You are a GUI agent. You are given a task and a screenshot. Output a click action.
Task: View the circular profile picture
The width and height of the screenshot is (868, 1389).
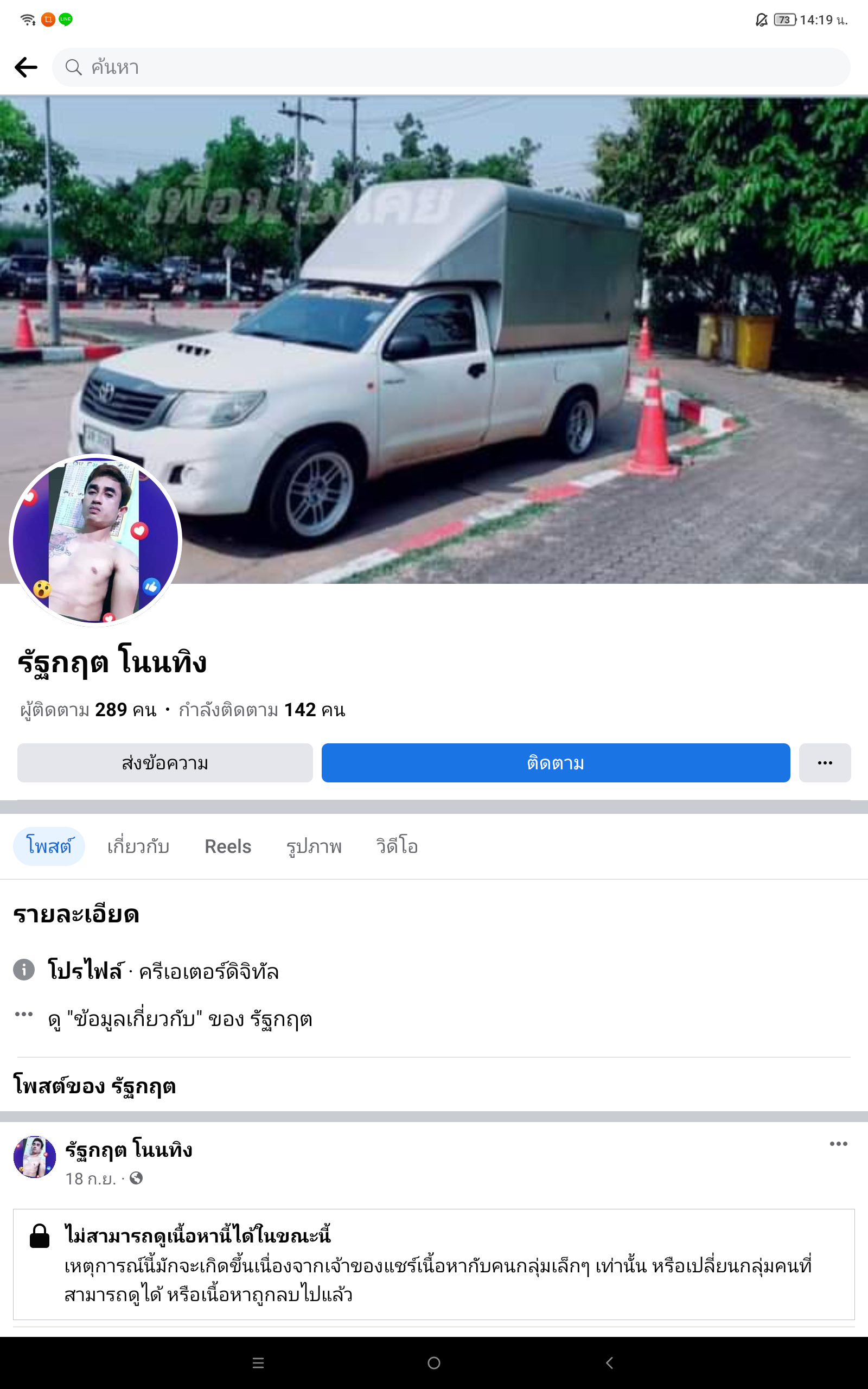point(95,540)
